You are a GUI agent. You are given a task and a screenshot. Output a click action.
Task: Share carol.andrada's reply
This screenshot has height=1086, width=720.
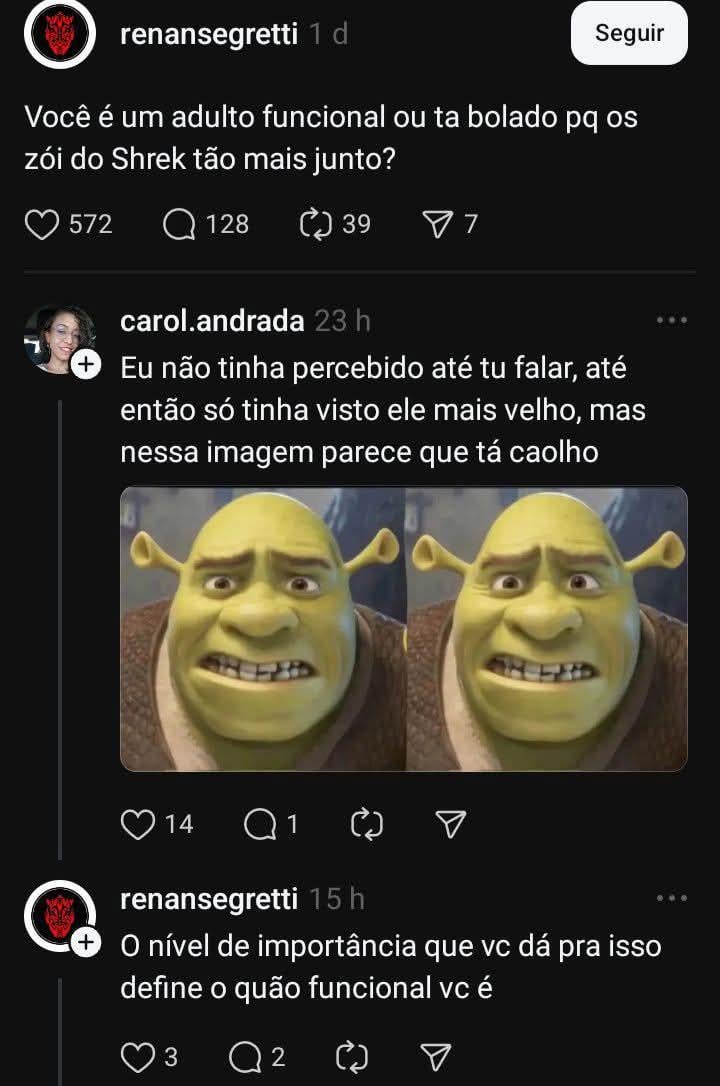pyautogui.click(x=452, y=824)
